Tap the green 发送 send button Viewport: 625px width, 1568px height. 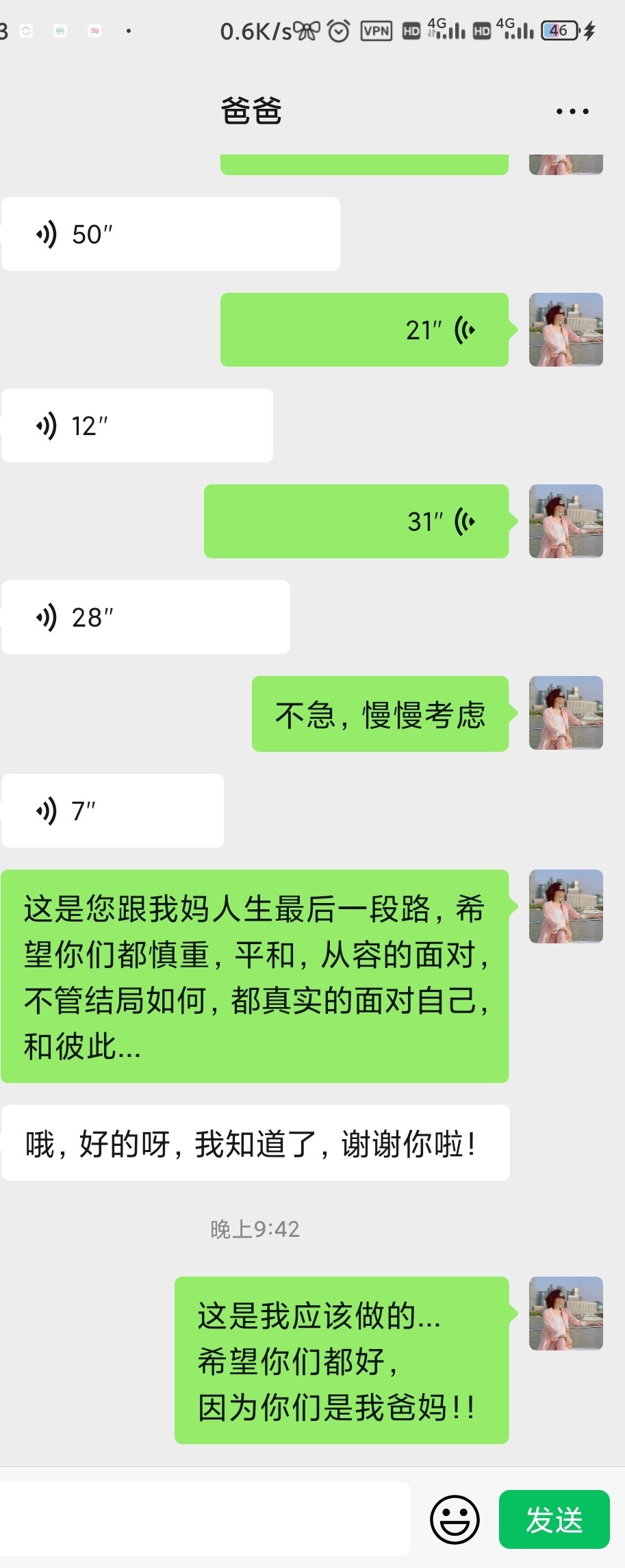click(x=554, y=1519)
